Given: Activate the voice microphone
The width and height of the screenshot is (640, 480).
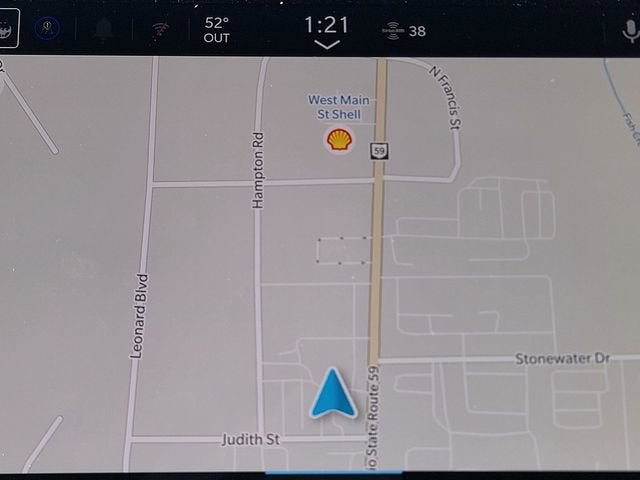Looking at the screenshot, I should click(x=630, y=30).
